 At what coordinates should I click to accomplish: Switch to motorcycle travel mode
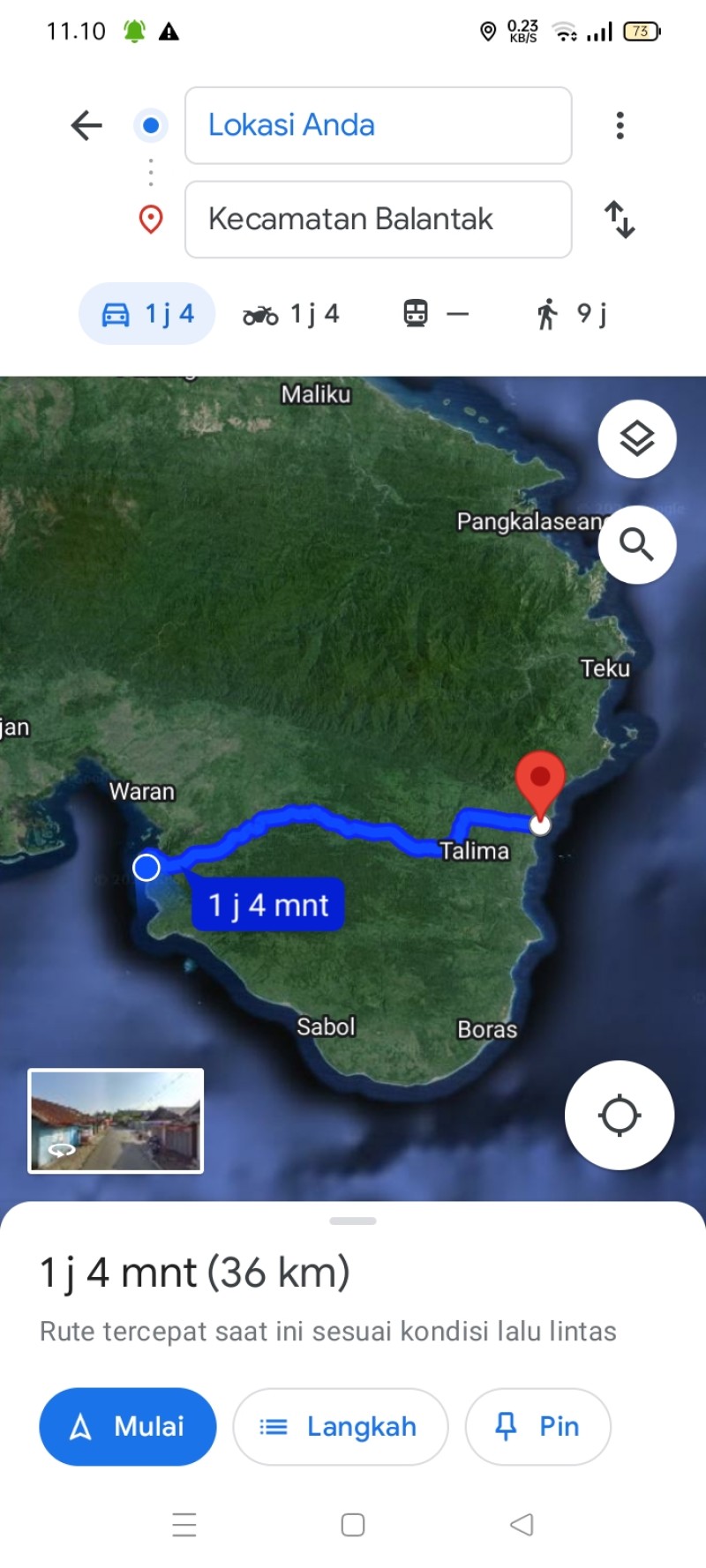pyautogui.click(x=291, y=314)
